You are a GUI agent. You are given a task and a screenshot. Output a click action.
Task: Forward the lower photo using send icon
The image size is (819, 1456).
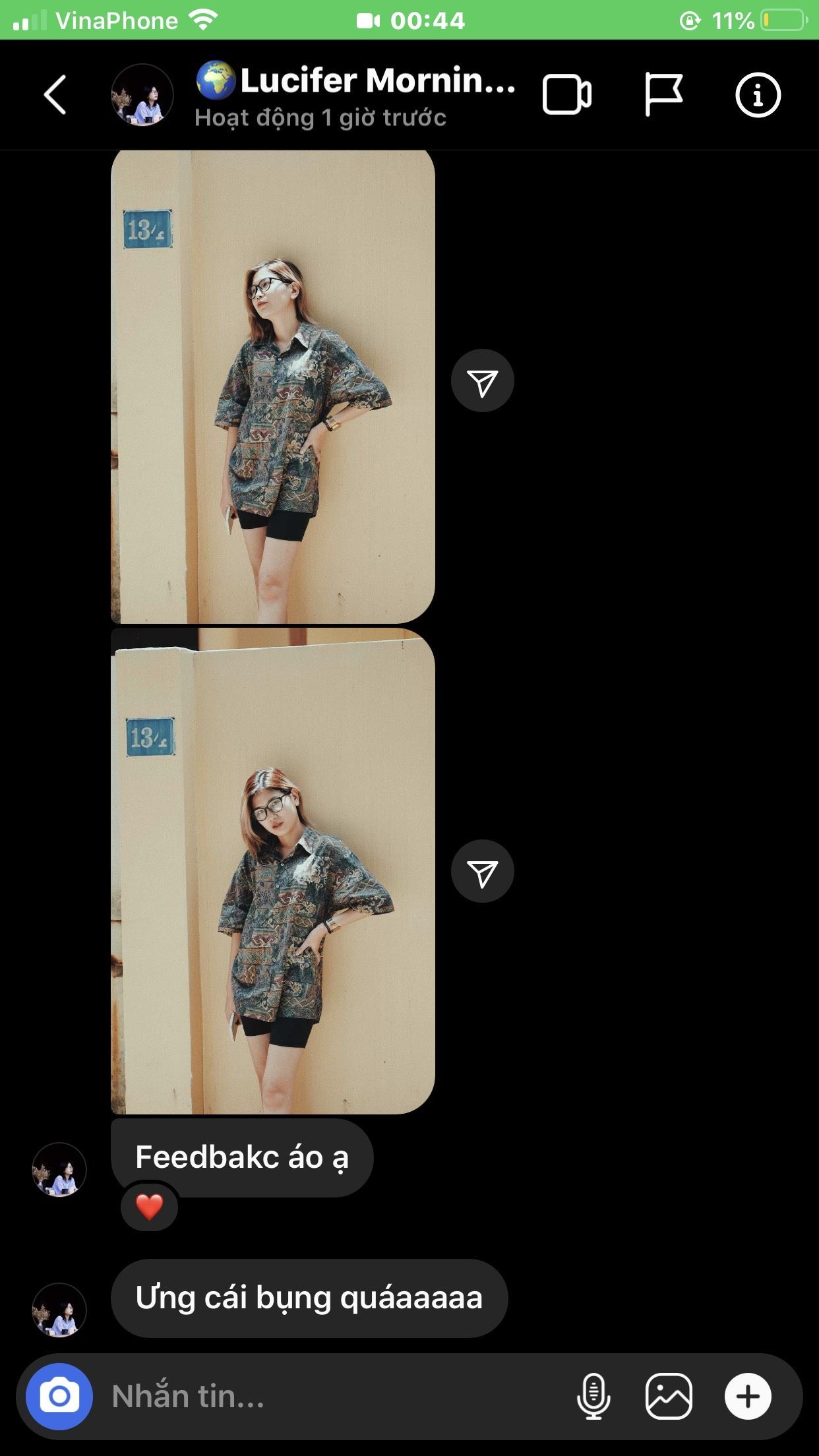482,872
